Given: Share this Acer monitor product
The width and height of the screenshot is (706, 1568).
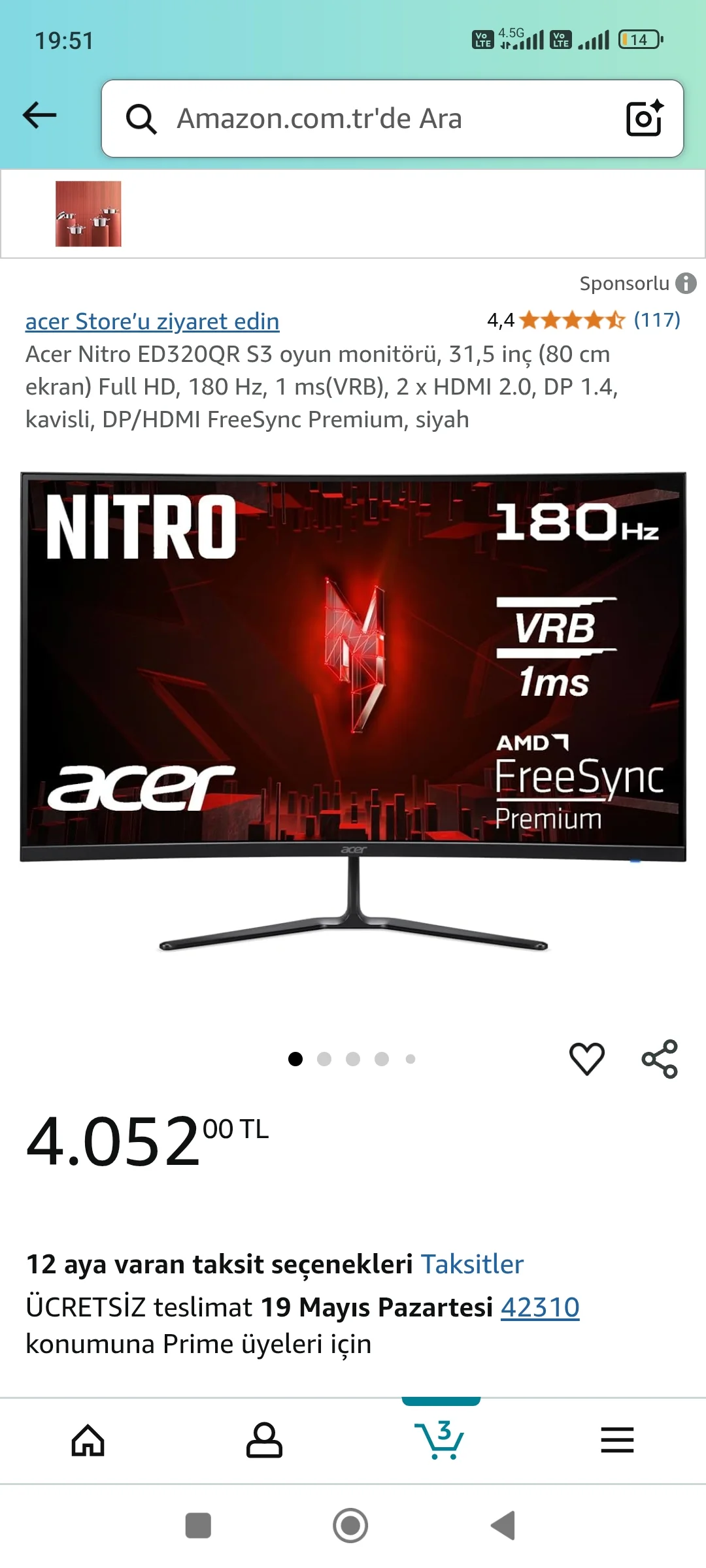Looking at the screenshot, I should click(x=660, y=1058).
